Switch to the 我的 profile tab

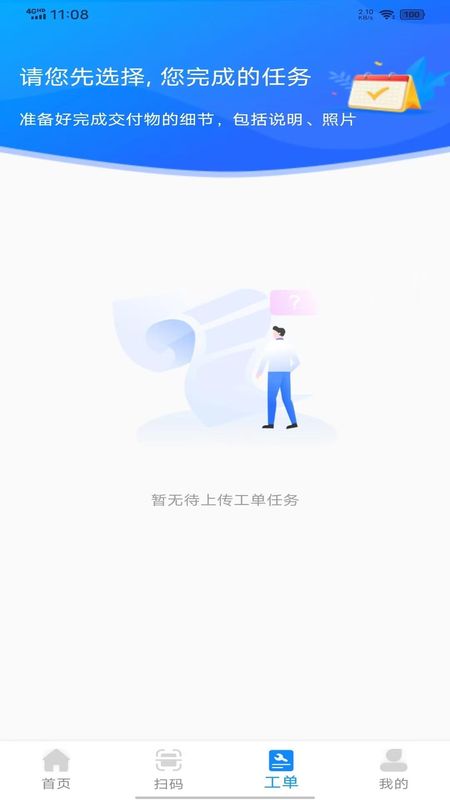393,769
